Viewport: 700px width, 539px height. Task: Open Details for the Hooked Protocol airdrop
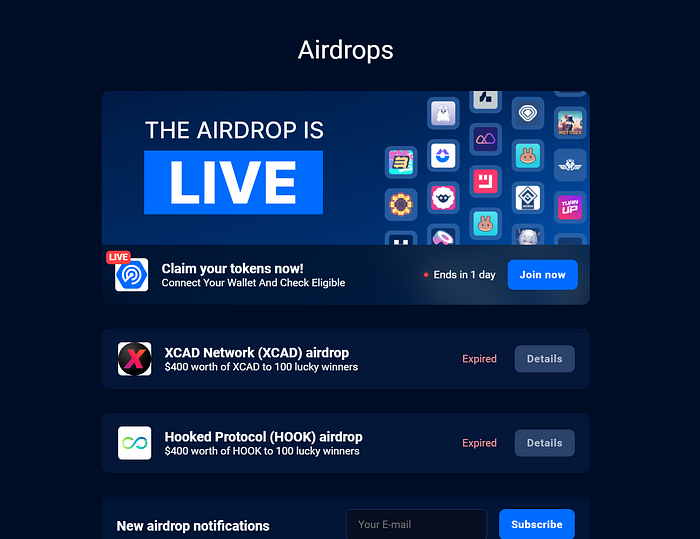(544, 443)
